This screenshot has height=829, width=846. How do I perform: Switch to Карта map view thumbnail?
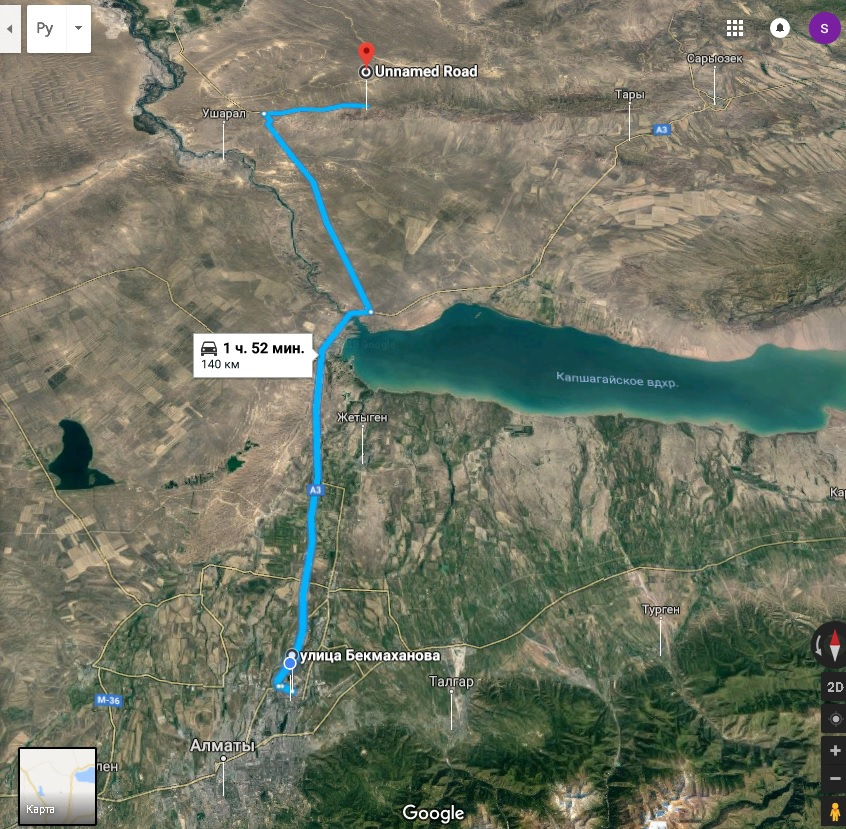pyautogui.click(x=58, y=786)
